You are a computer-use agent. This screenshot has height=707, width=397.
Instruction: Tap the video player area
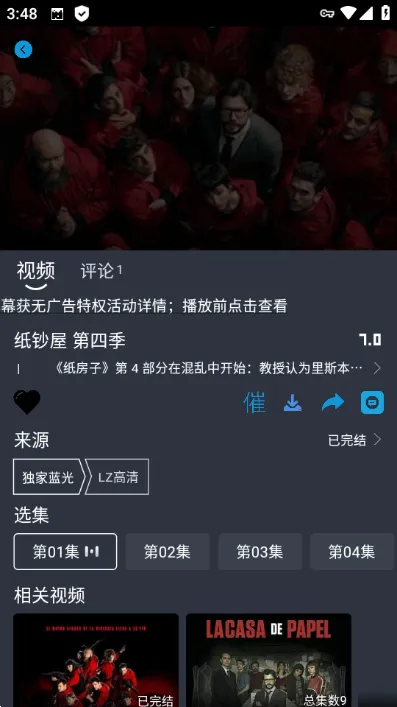pos(198,138)
